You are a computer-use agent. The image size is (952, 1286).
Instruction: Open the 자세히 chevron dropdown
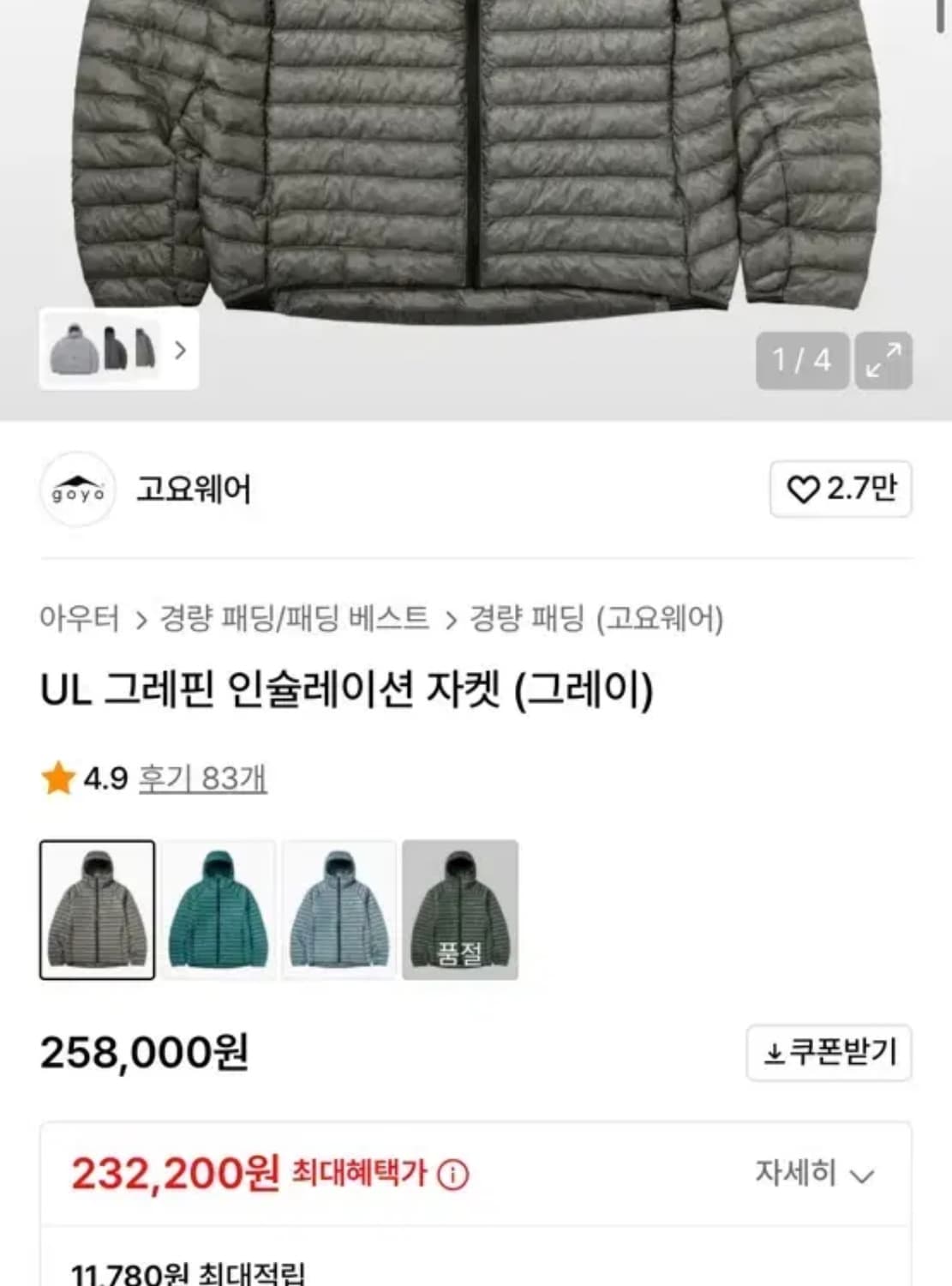click(864, 1174)
